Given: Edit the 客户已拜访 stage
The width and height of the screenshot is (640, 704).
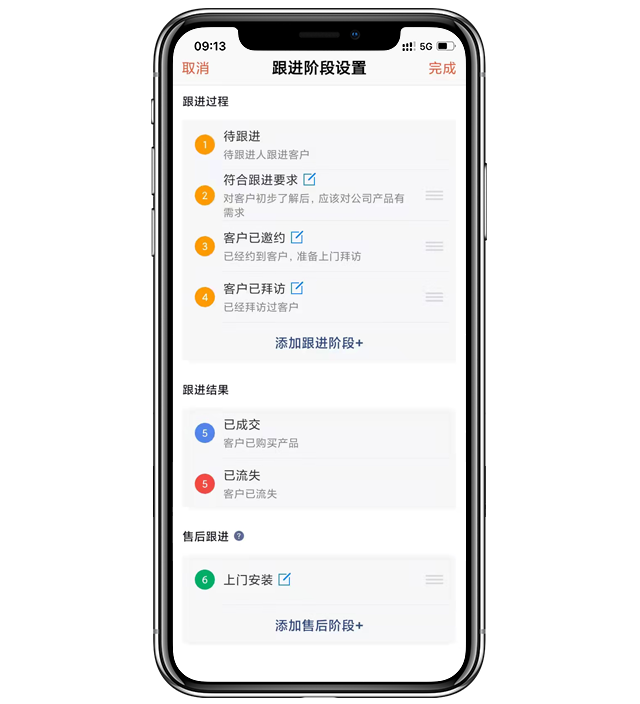Looking at the screenshot, I should [296, 288].
